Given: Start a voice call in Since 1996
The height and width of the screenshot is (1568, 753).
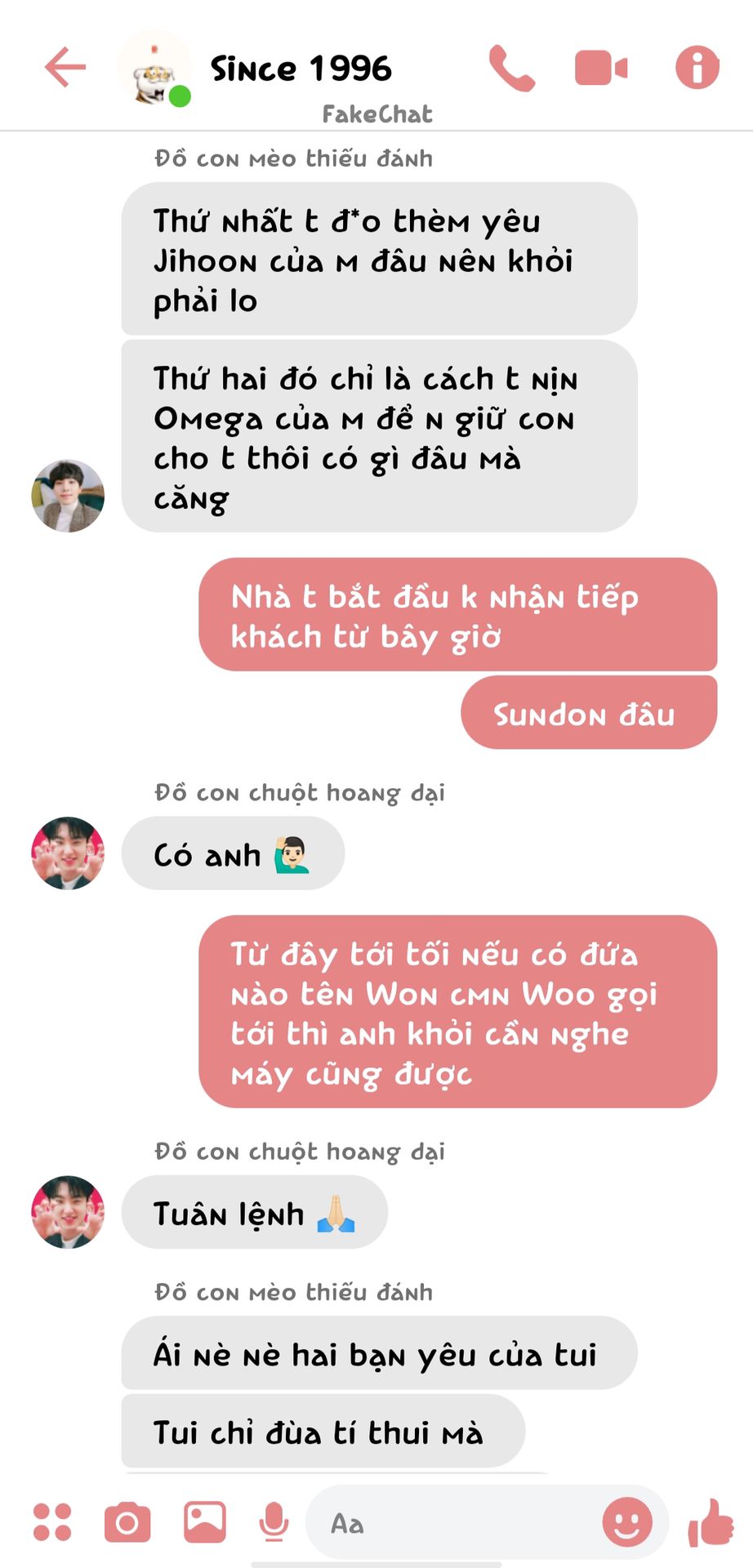Looking at the screenshot, I should click(x=512, y=68).
